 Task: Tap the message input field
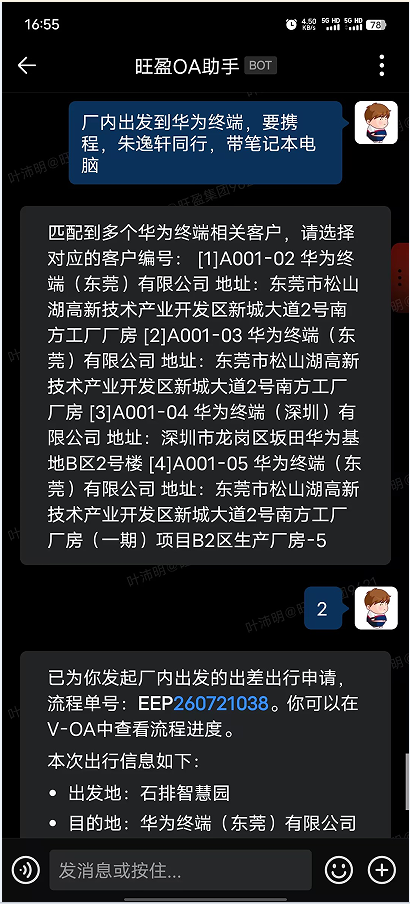coord(180,869)
